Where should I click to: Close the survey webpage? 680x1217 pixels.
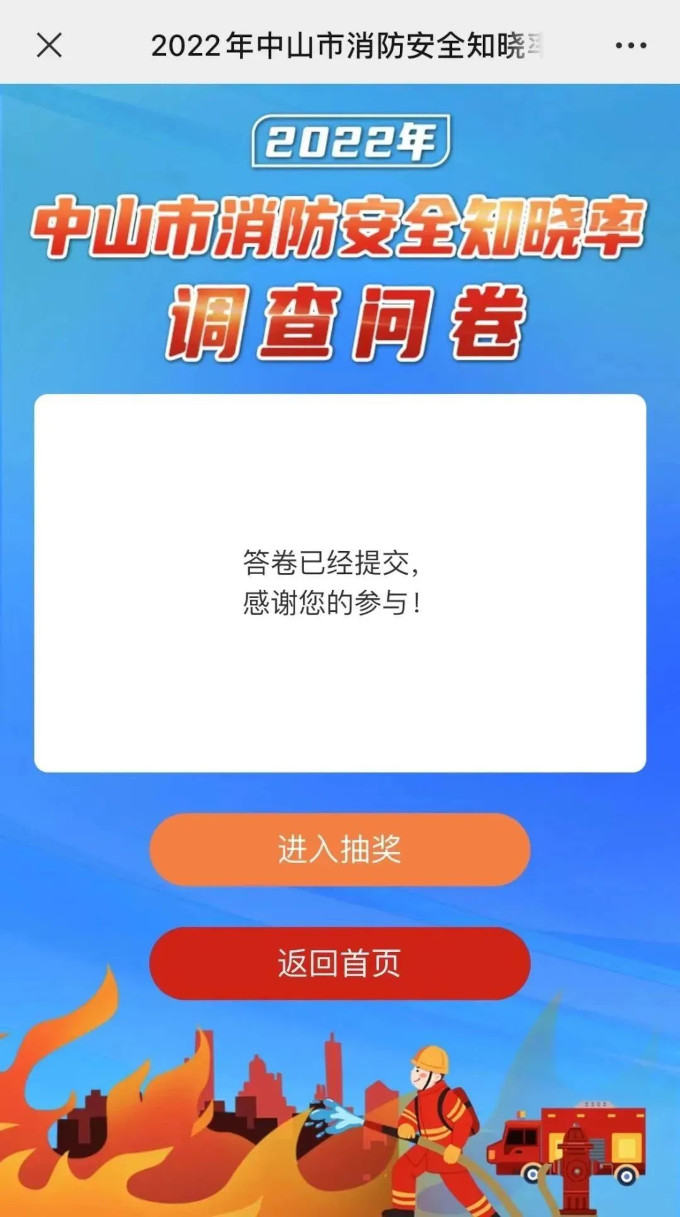(49, 45)
